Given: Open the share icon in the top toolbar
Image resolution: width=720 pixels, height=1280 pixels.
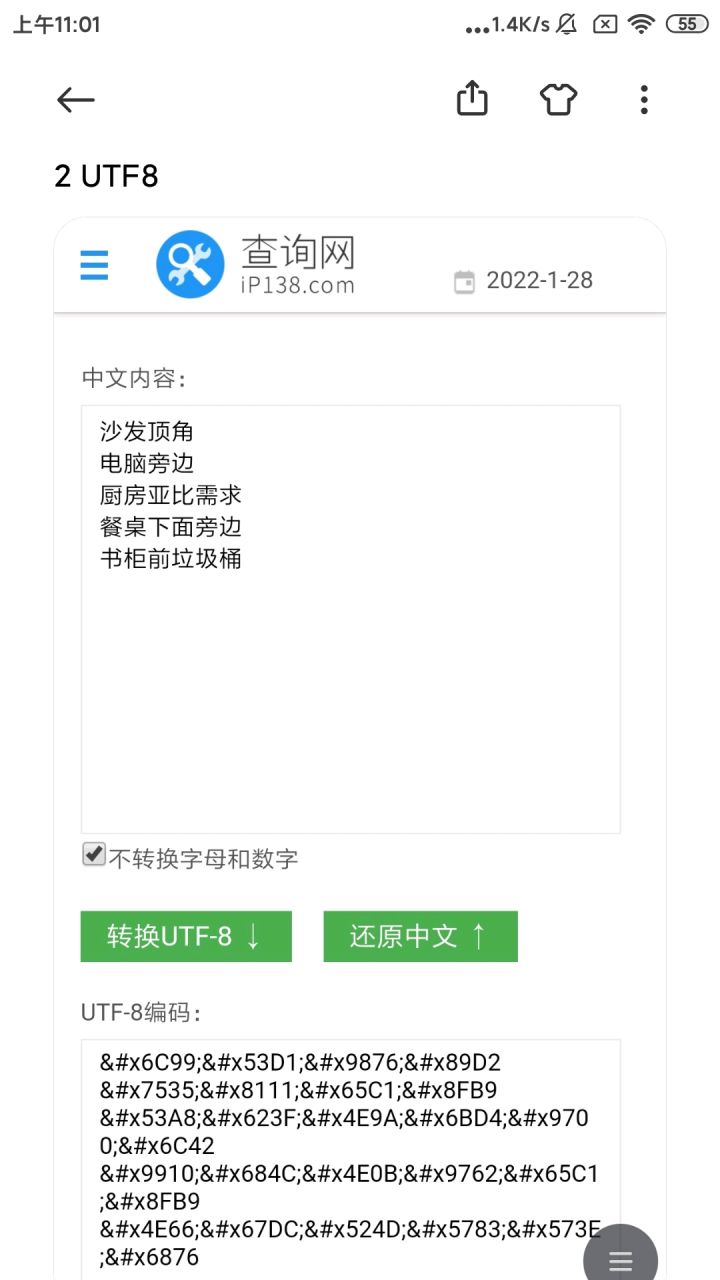Looking at the screenshot, I should coord(471,99).
